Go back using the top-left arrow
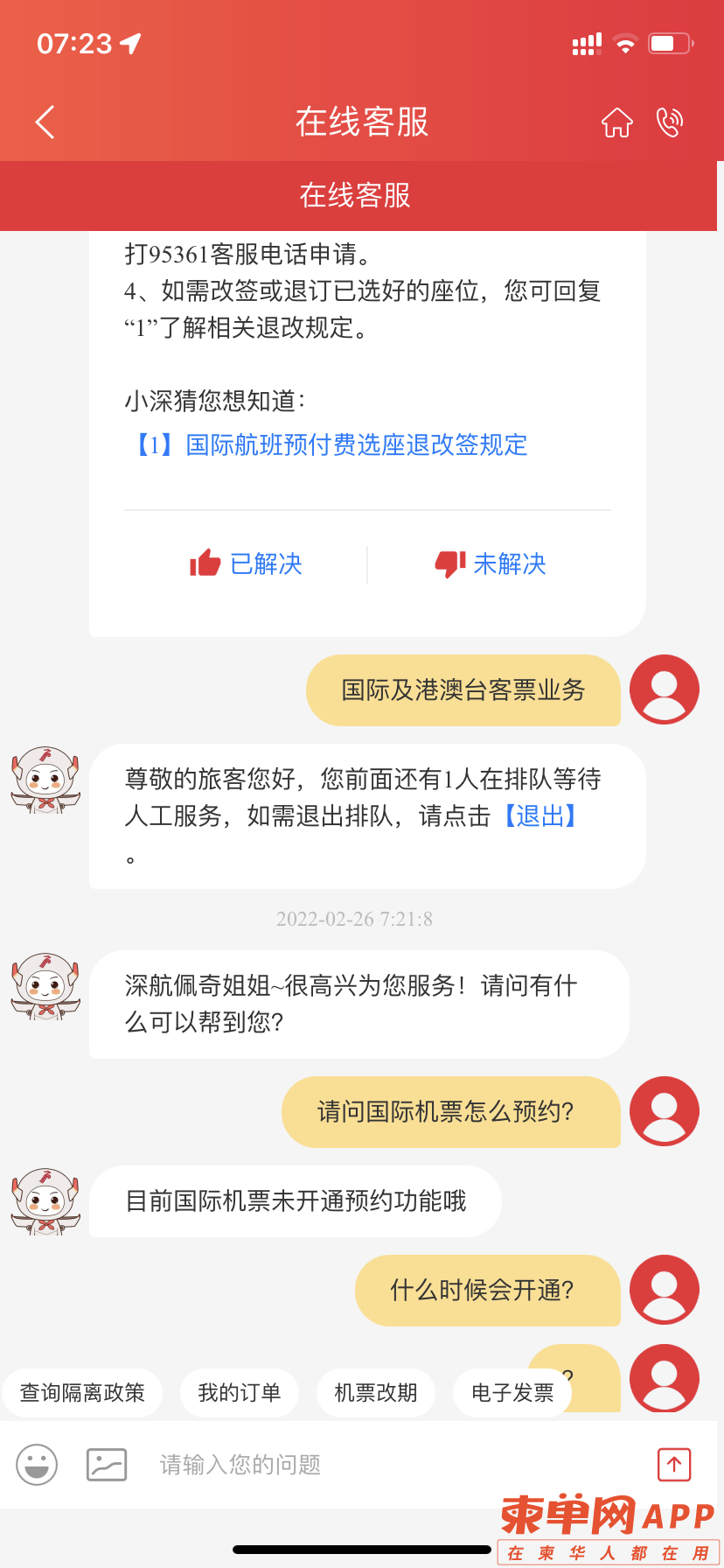The width and height of the screenshot is (724, 1568). coord(45,122)
